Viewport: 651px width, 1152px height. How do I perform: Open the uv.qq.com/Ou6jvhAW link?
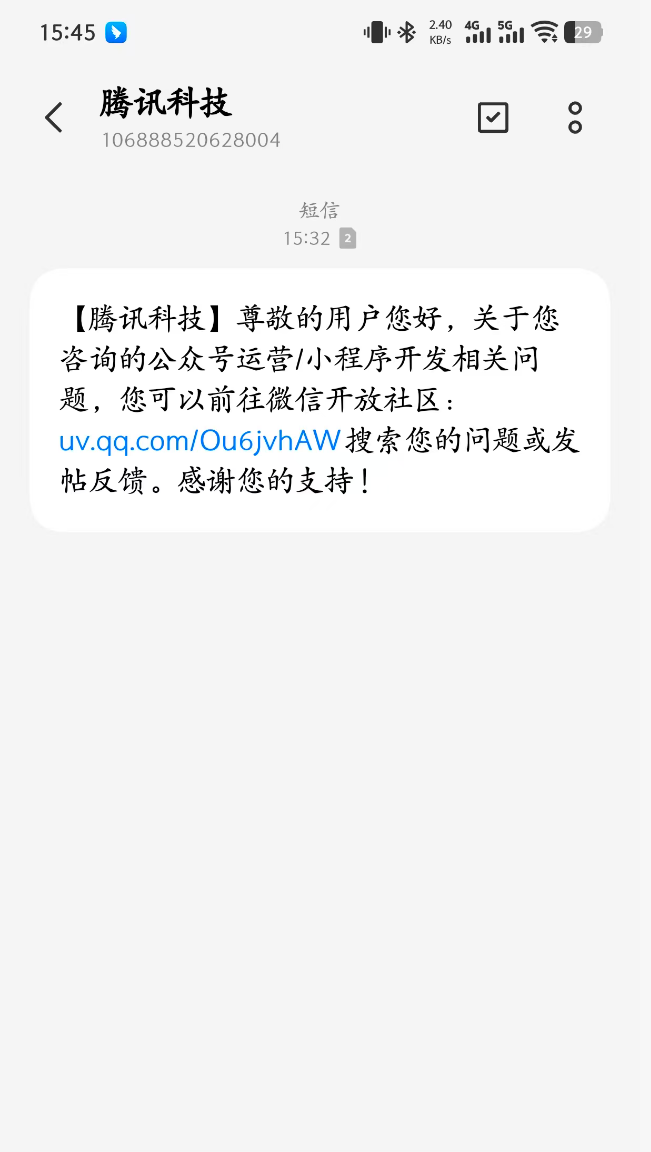[x=200, y=440]
